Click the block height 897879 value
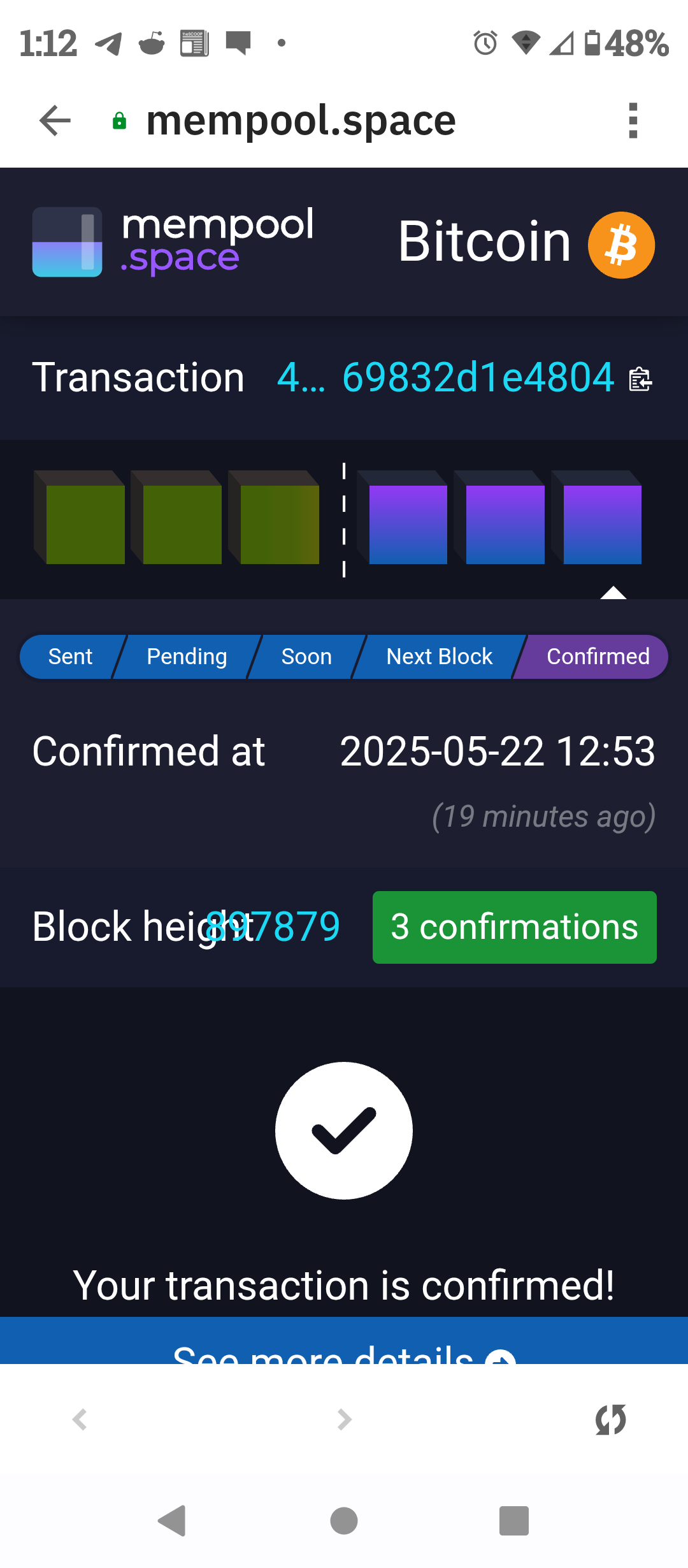This screenshot has width=688, height=1568. coord(274,927)
